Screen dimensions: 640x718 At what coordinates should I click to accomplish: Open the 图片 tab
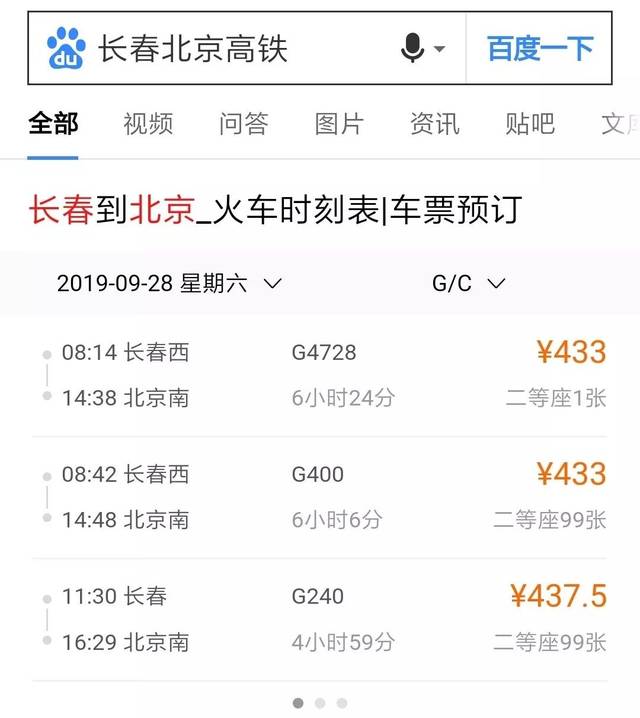339,123
